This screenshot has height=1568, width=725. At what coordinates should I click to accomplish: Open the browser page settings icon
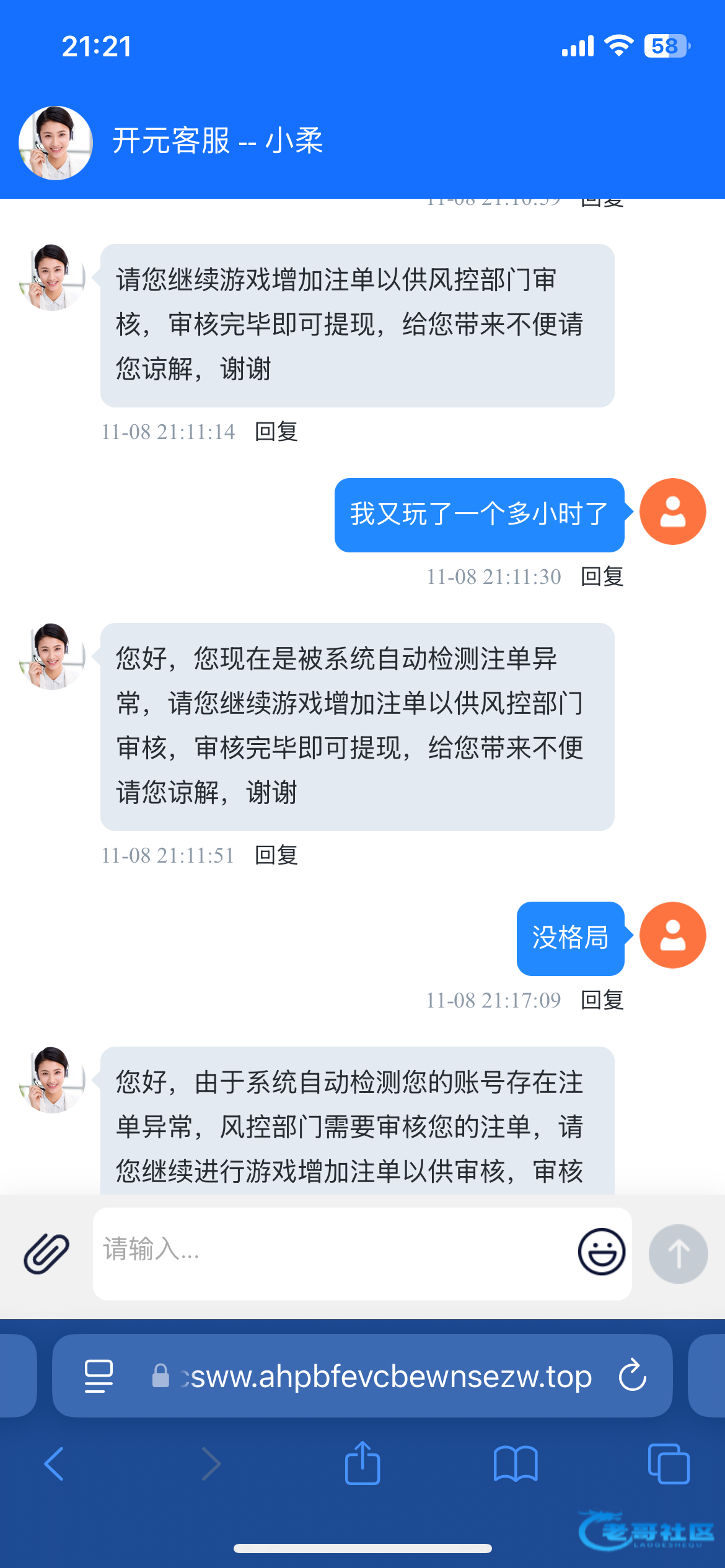(x=99, y=1376)
